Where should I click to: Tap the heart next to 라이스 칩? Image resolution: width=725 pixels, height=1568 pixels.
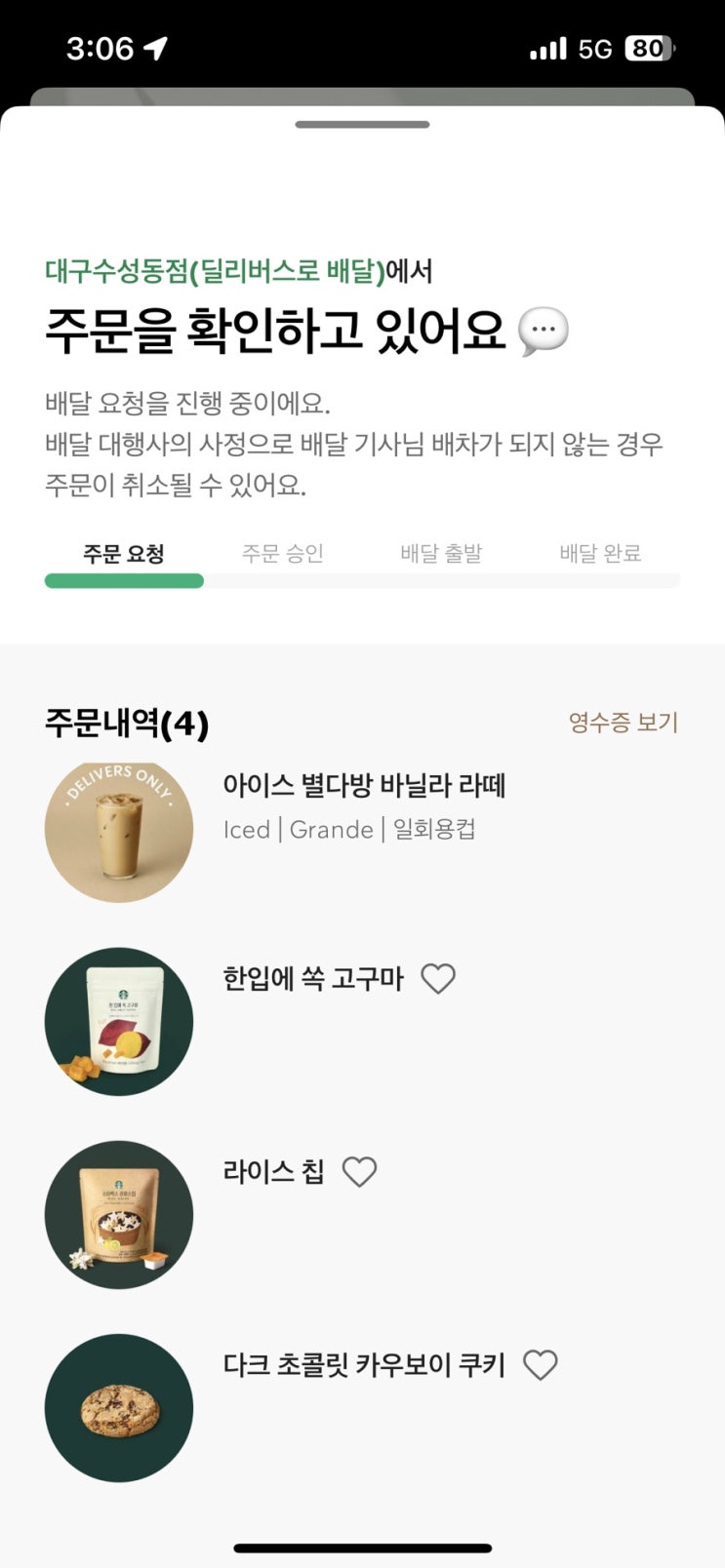click(x=359, y=1171)
